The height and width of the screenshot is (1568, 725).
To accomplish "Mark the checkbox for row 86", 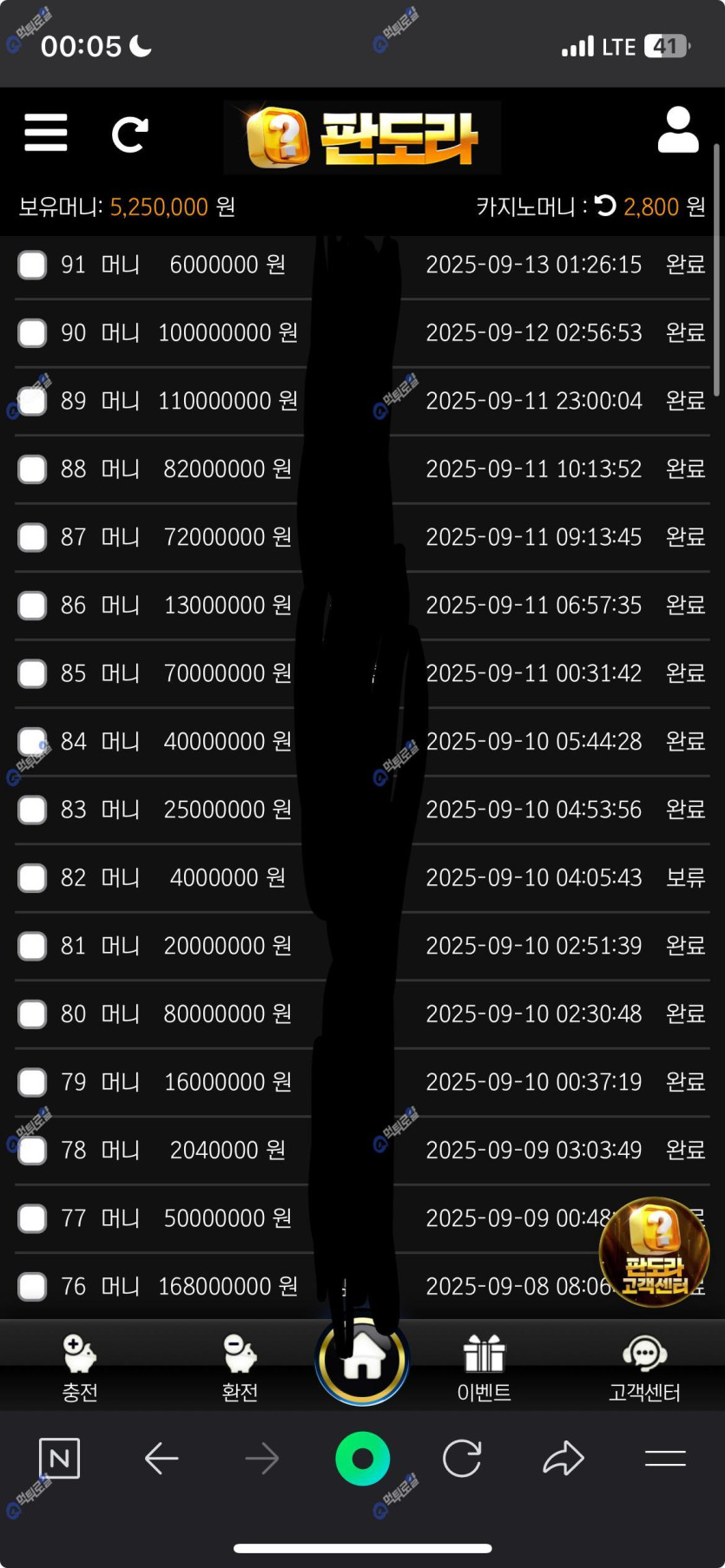I will [33, 606].
